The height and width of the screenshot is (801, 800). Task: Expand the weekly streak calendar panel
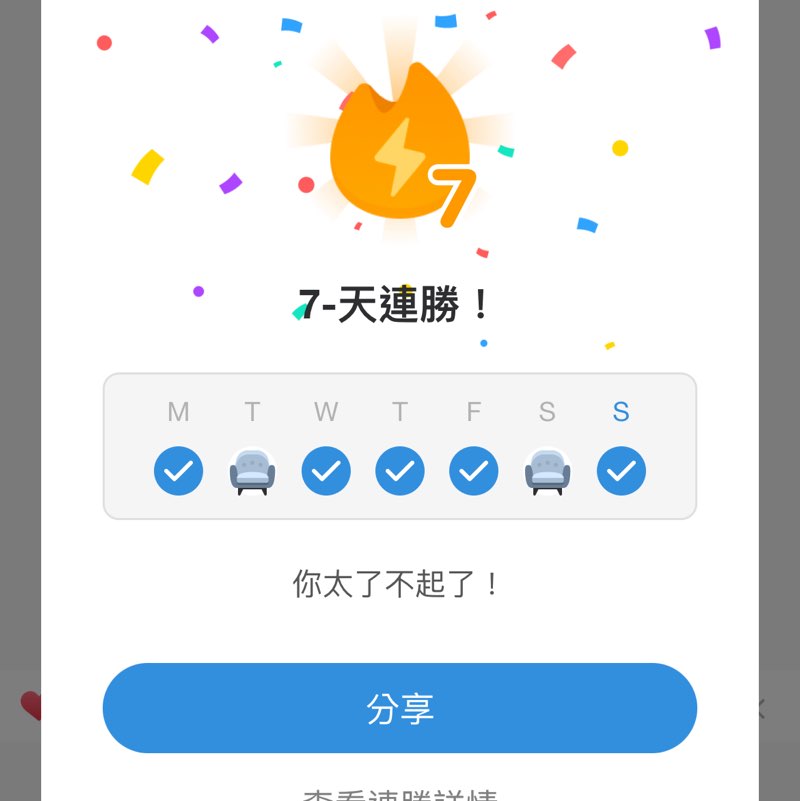point(399,444)
